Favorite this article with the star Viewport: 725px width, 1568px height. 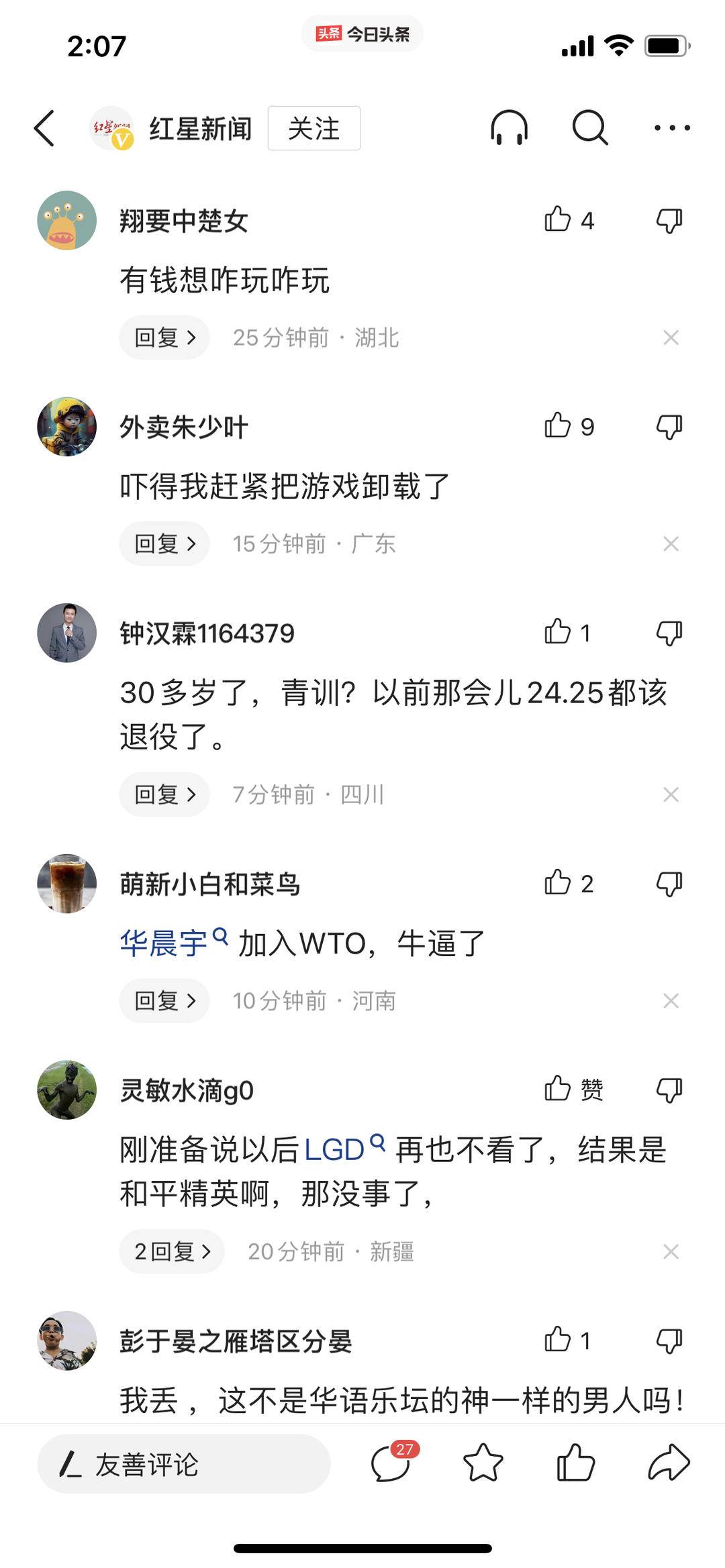[483, 1463]
